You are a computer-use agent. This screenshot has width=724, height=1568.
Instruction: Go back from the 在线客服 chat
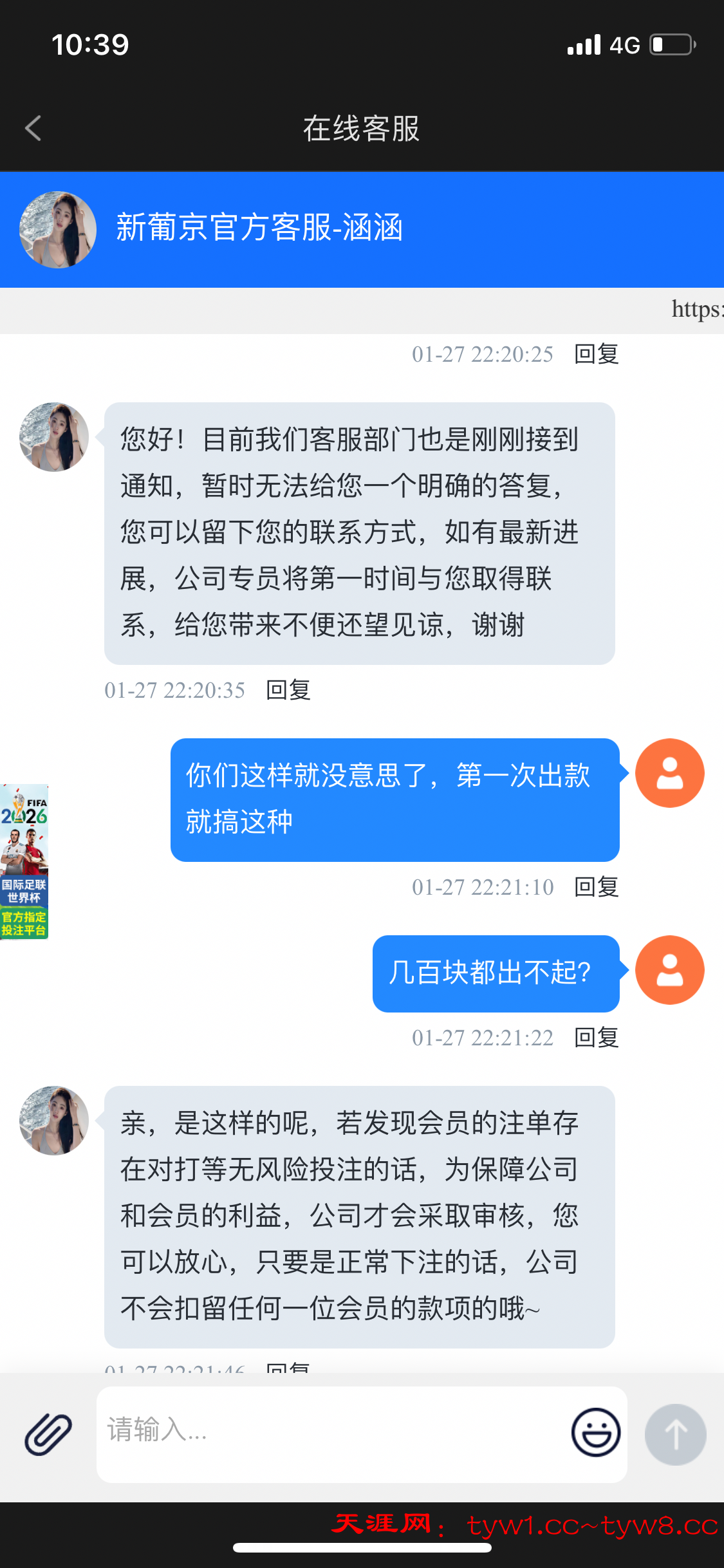click(33, 128)
